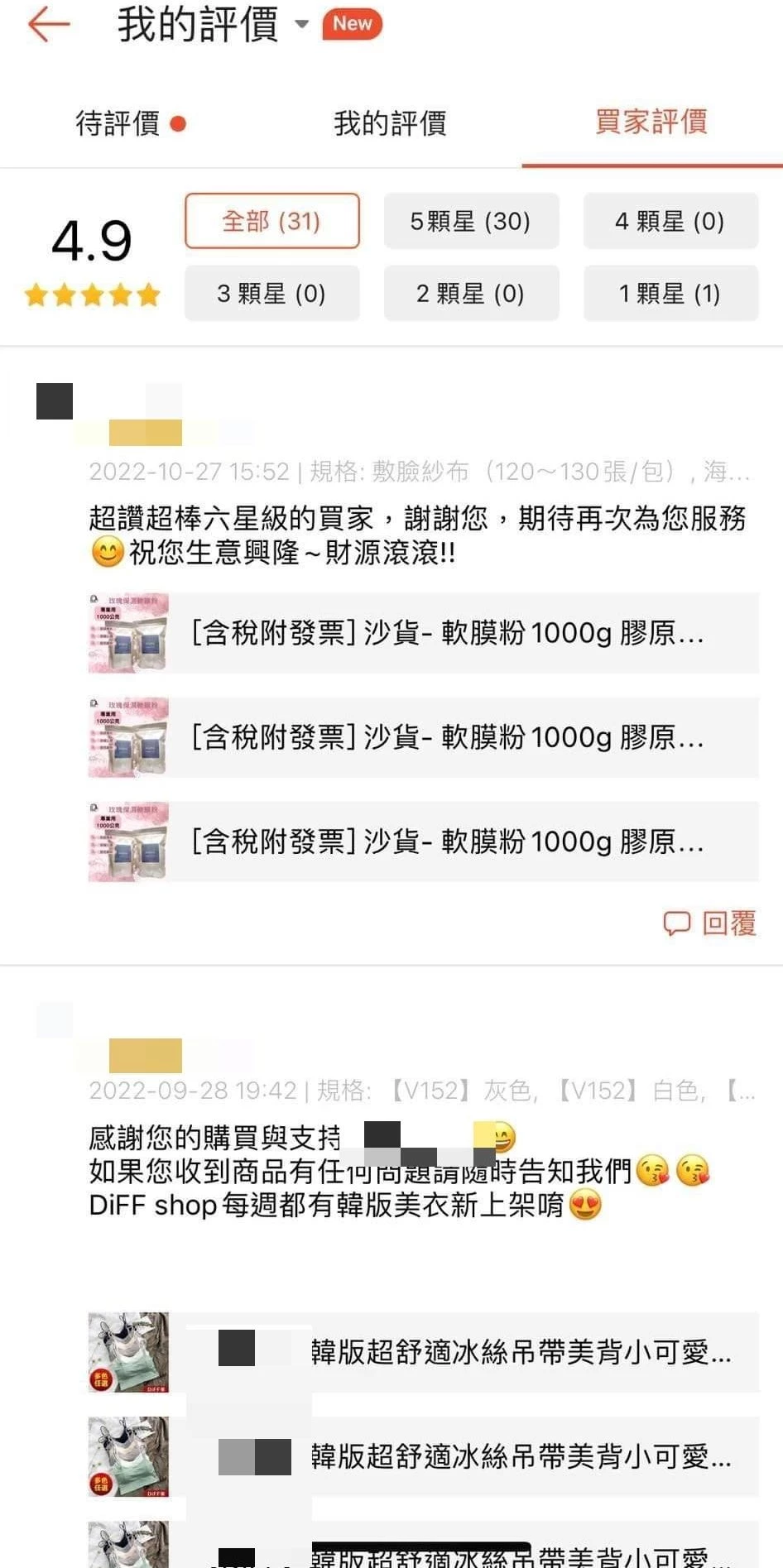Image resolution: width=783 pixels, height=1568 pixels.
Task: Select the 買家評價 tab
Action: [651, 122]
